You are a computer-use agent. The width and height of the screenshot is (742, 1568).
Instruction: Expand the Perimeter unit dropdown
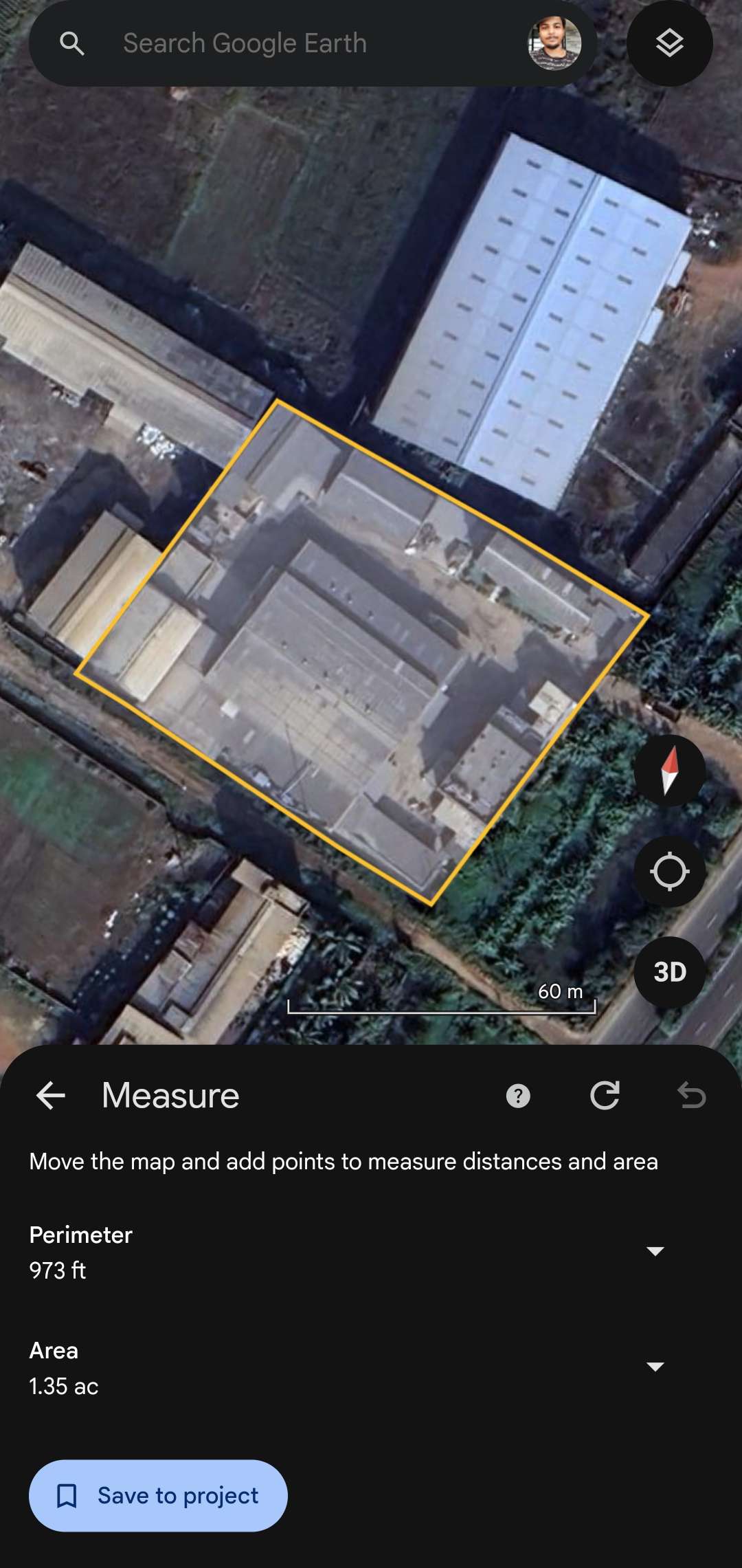click(655, 1251)
